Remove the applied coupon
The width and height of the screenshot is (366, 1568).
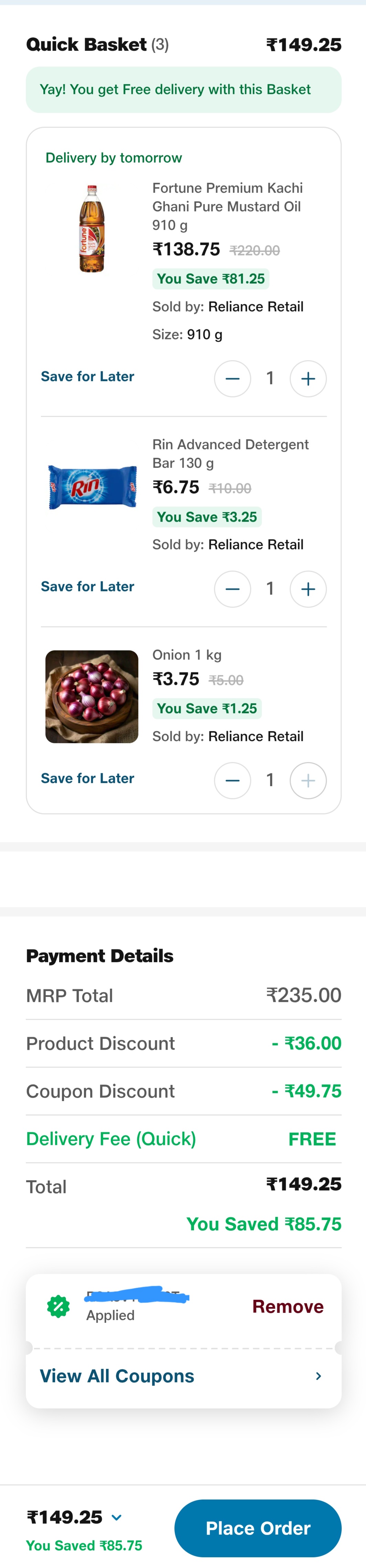[x=288, y=1307]
